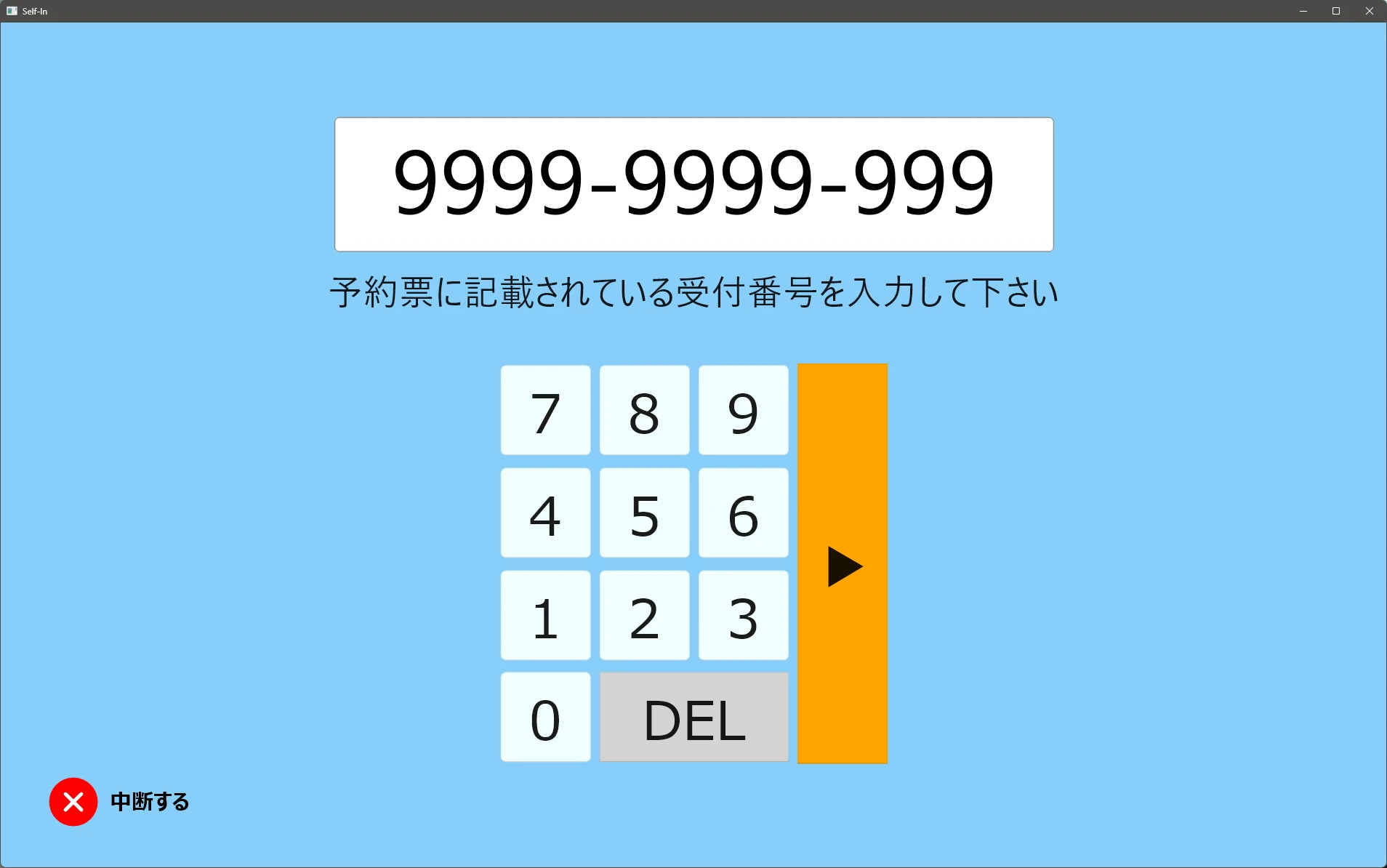Cancel with the red 中断する button
This screenshot has width=1387, height=868.
(x=73, y=802)
